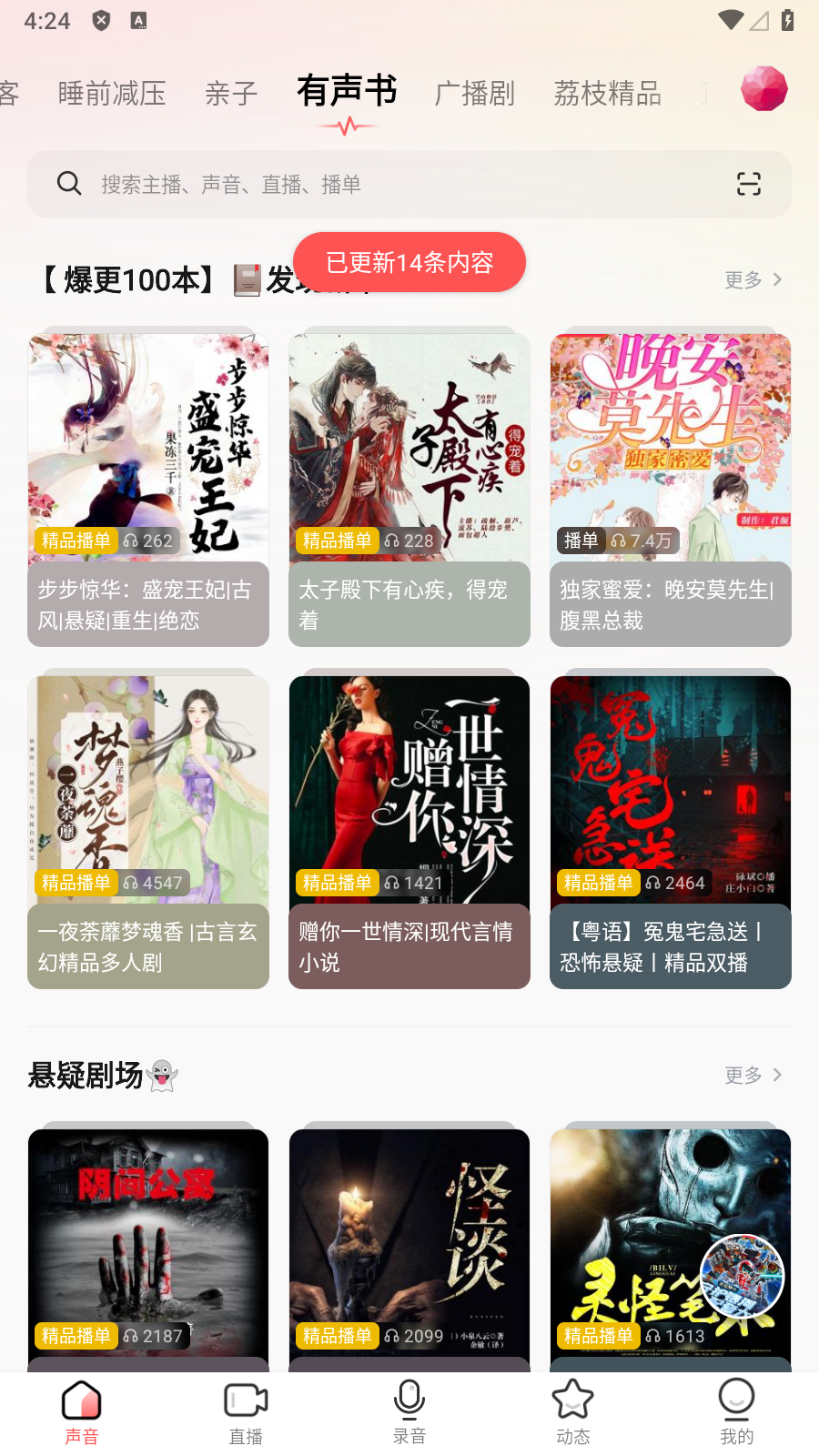Switch to the 亲子 tab
Screen dimensions: 819x1456
(231, 93)
